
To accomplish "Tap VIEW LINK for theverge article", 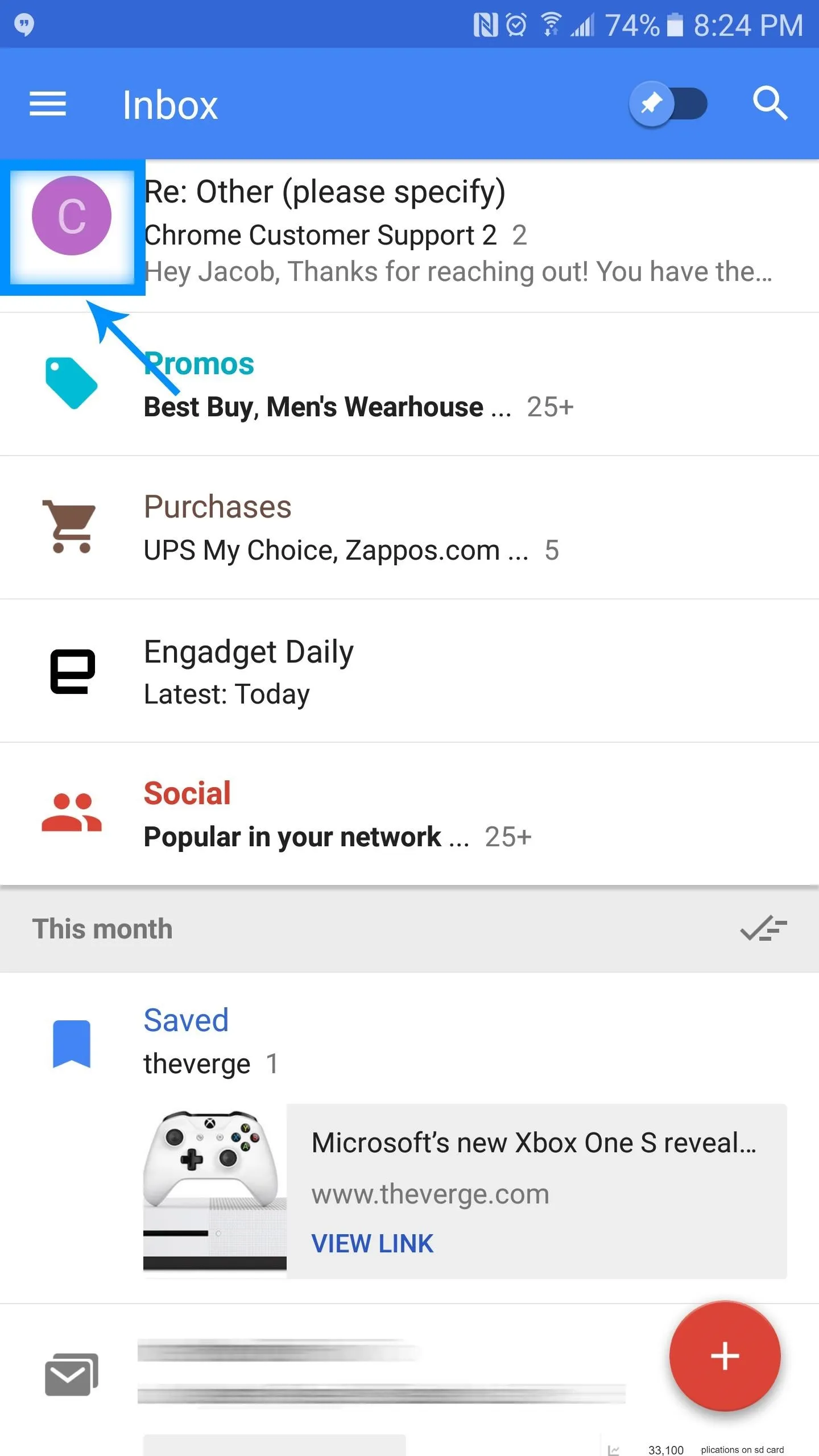I will pyautogui.click(x=373, y=1244).
